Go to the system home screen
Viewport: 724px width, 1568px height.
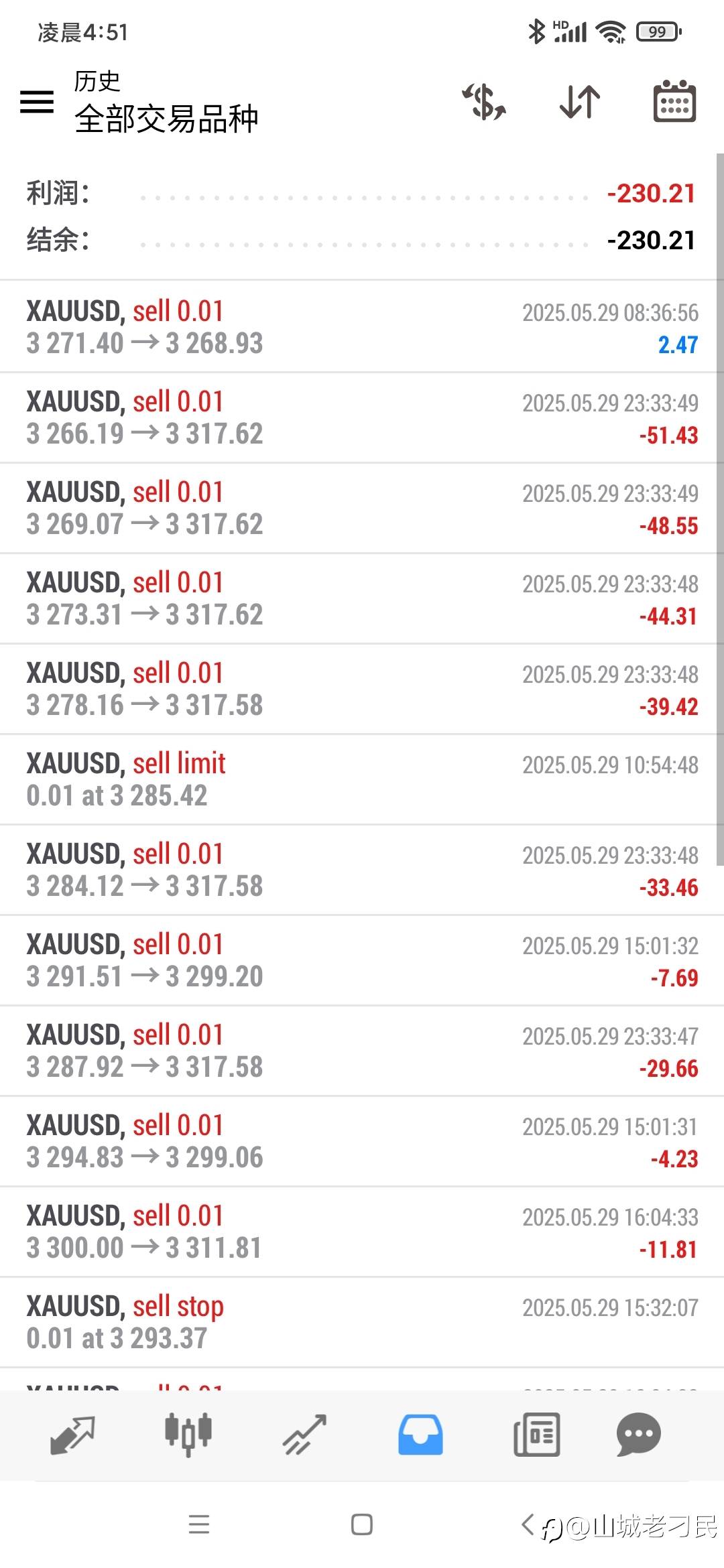362,1524
